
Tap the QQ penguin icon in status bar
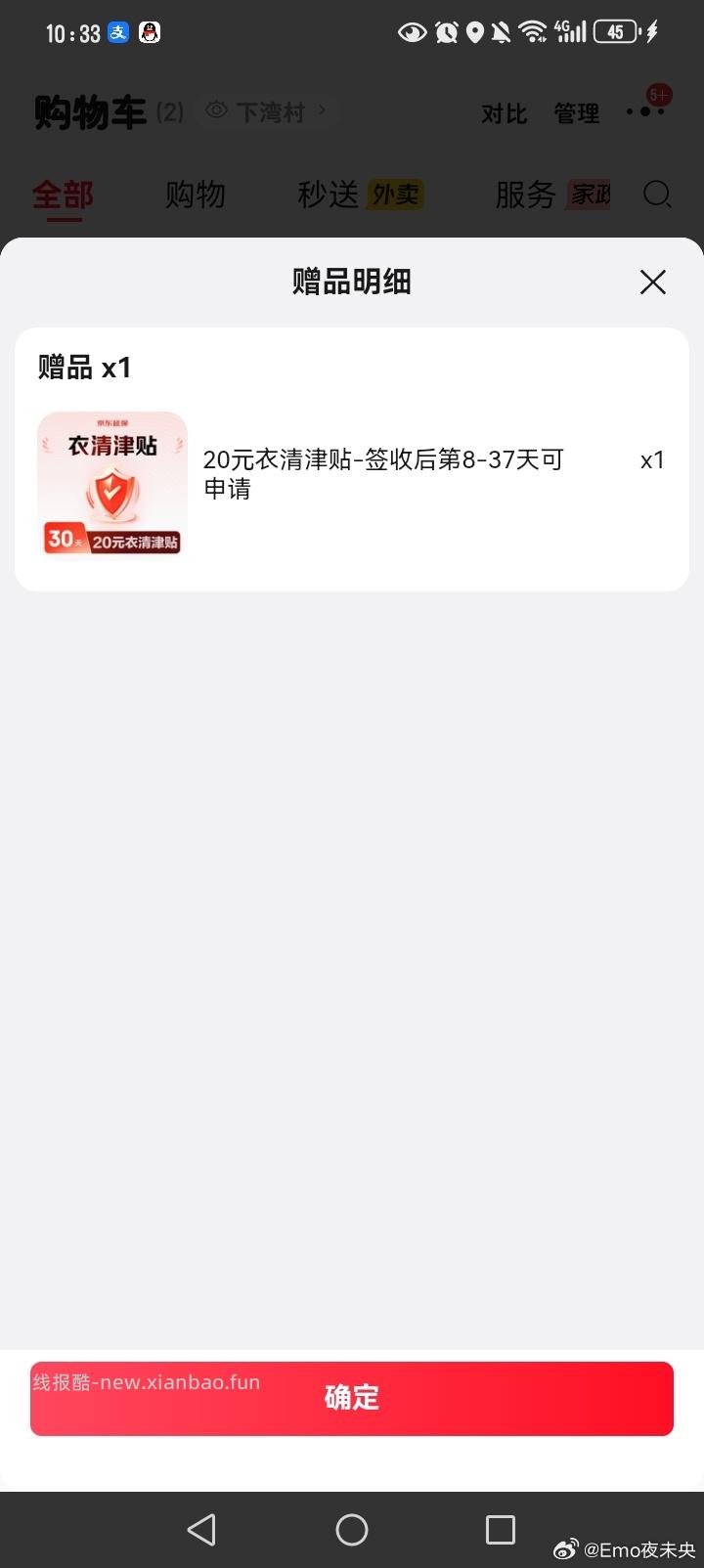click(149, 32)
